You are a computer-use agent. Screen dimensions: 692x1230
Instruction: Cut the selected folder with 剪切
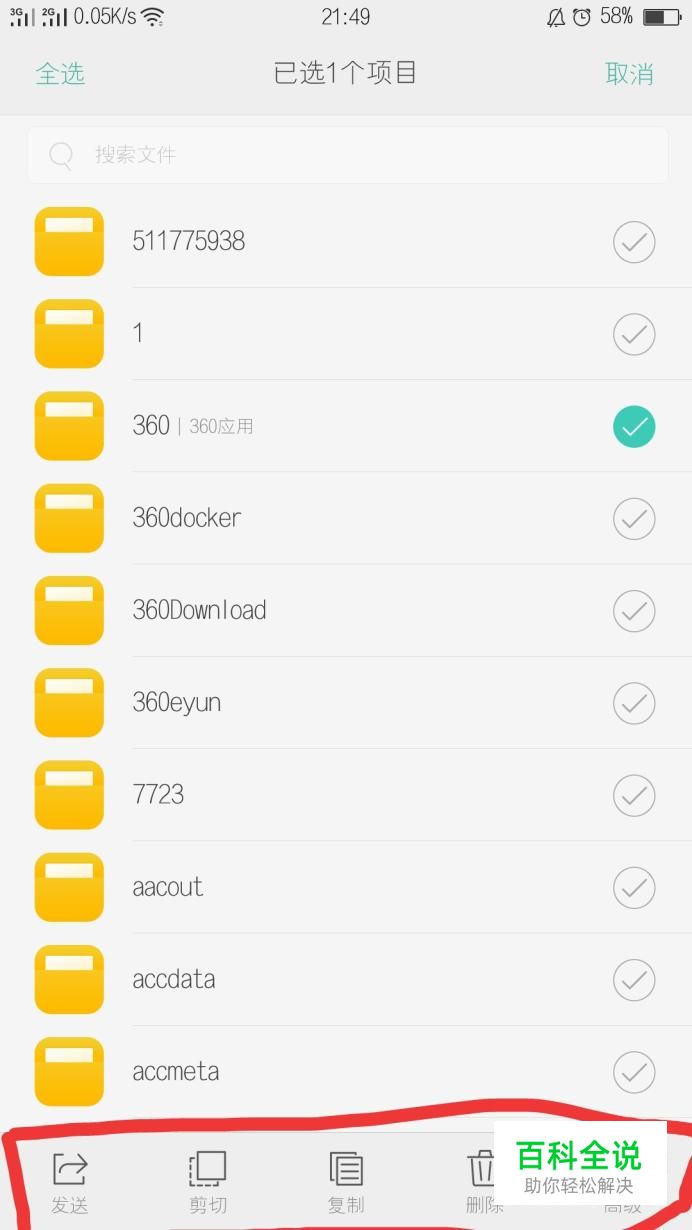click(208, 1182)
